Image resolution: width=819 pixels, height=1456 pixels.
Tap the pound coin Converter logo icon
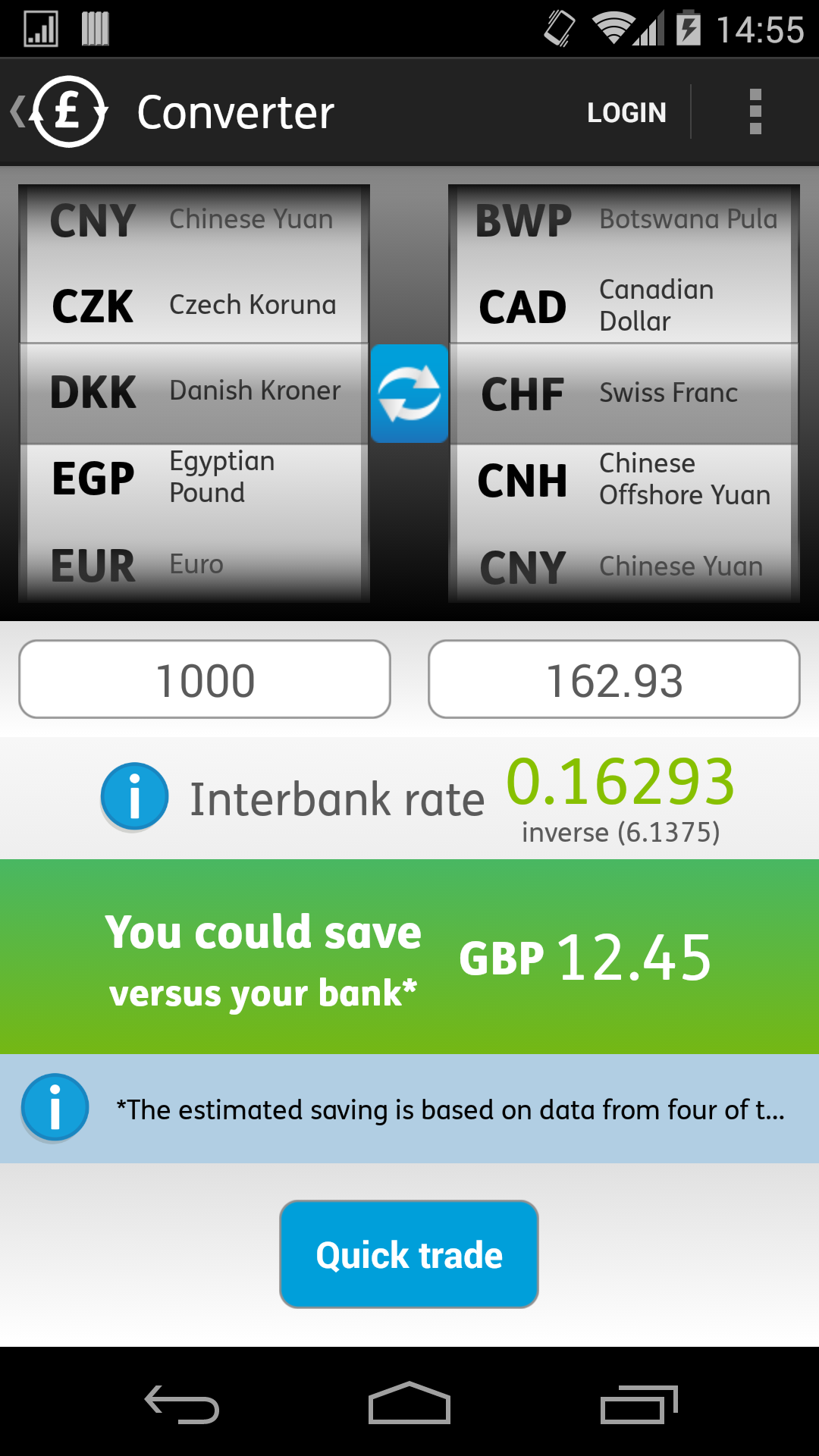67,112
